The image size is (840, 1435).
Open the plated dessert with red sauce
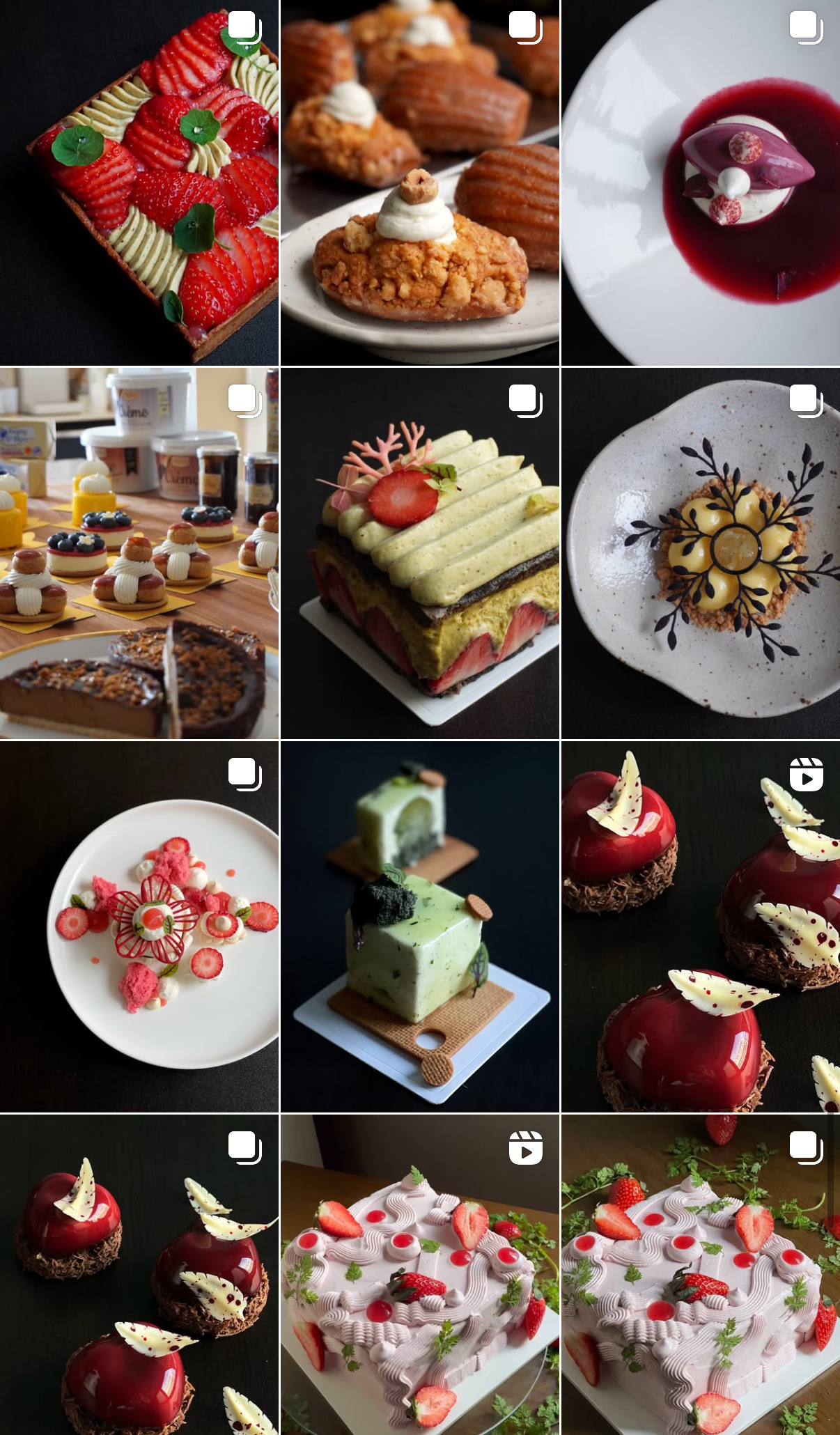[700, 183]
